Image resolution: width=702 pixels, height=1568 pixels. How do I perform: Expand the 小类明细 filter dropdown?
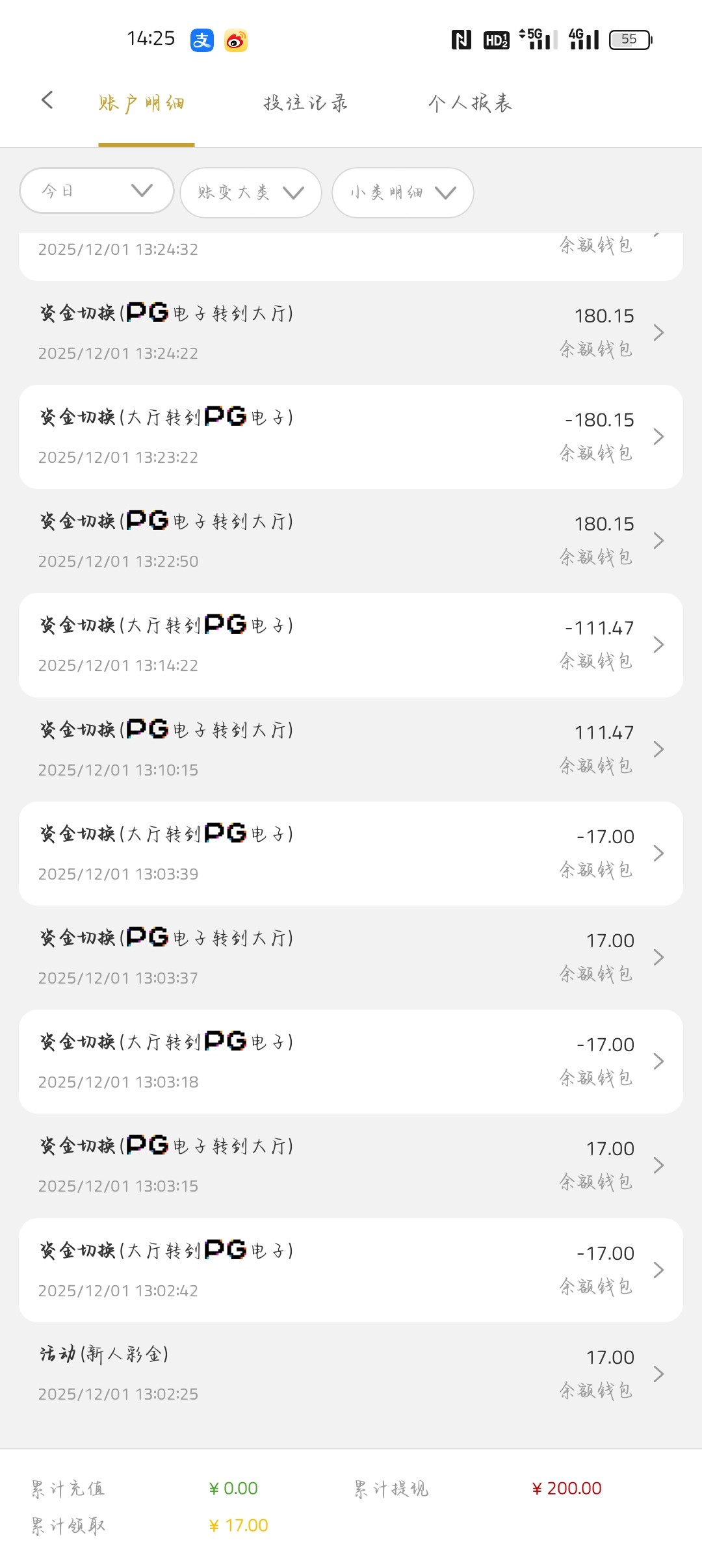402,192
